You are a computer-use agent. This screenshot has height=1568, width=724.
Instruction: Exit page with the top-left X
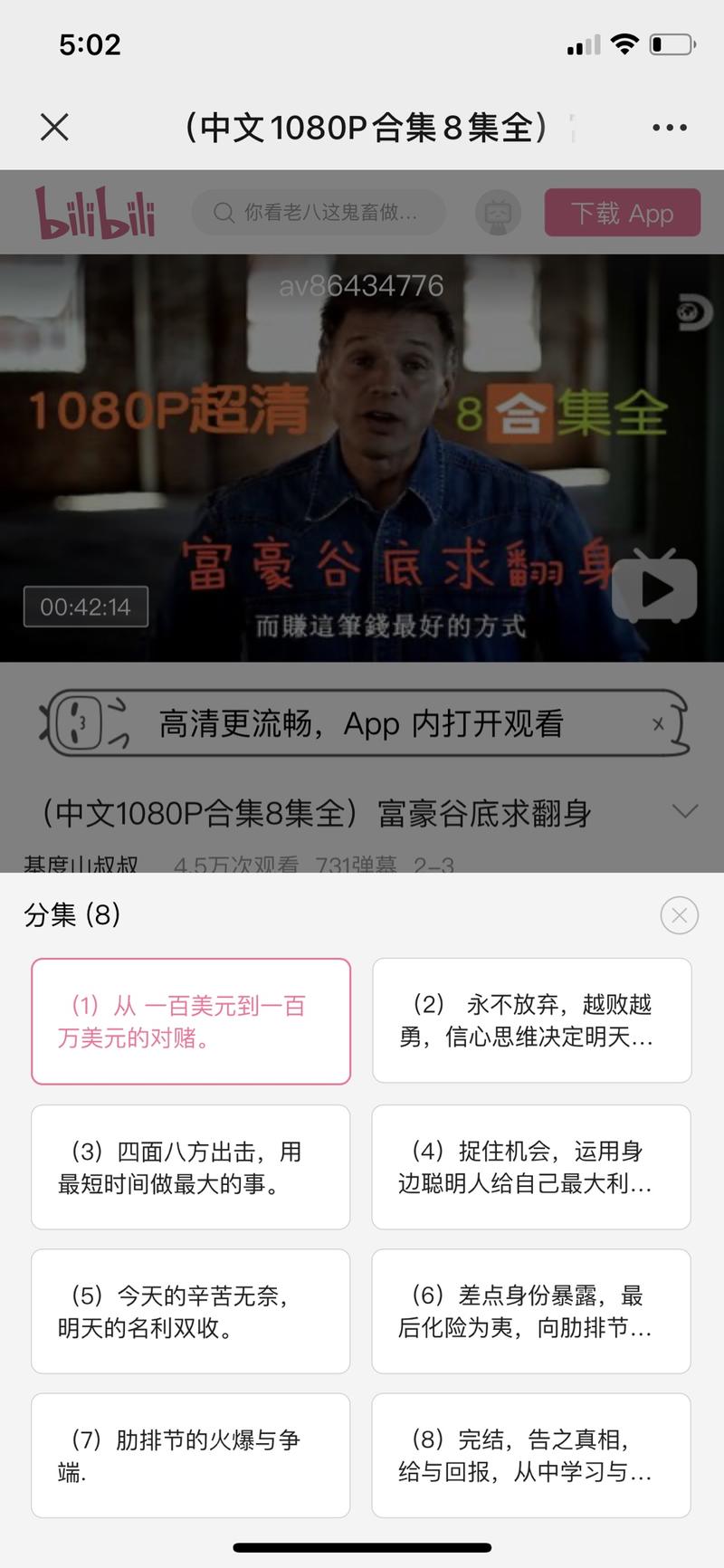pos(54,127)
